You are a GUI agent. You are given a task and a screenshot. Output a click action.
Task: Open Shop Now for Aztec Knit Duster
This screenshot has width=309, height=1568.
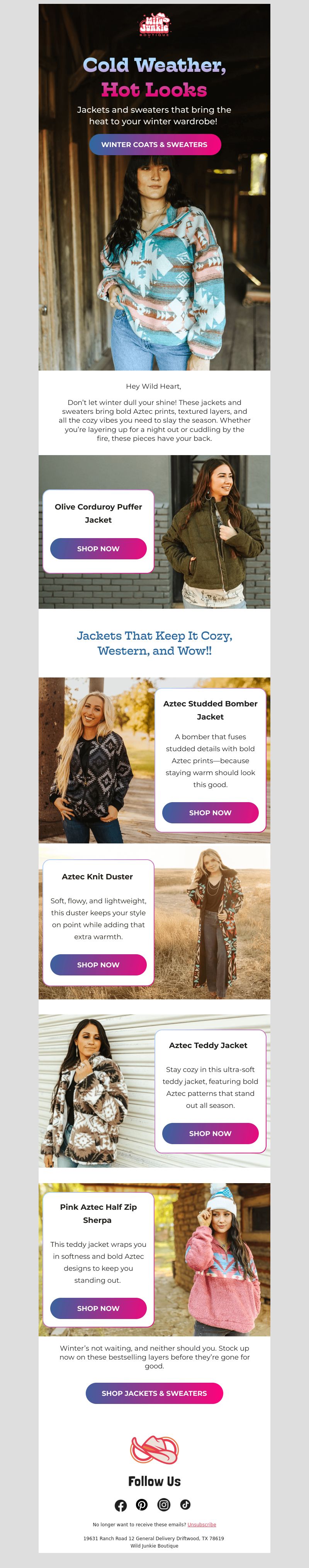[98, 964]
